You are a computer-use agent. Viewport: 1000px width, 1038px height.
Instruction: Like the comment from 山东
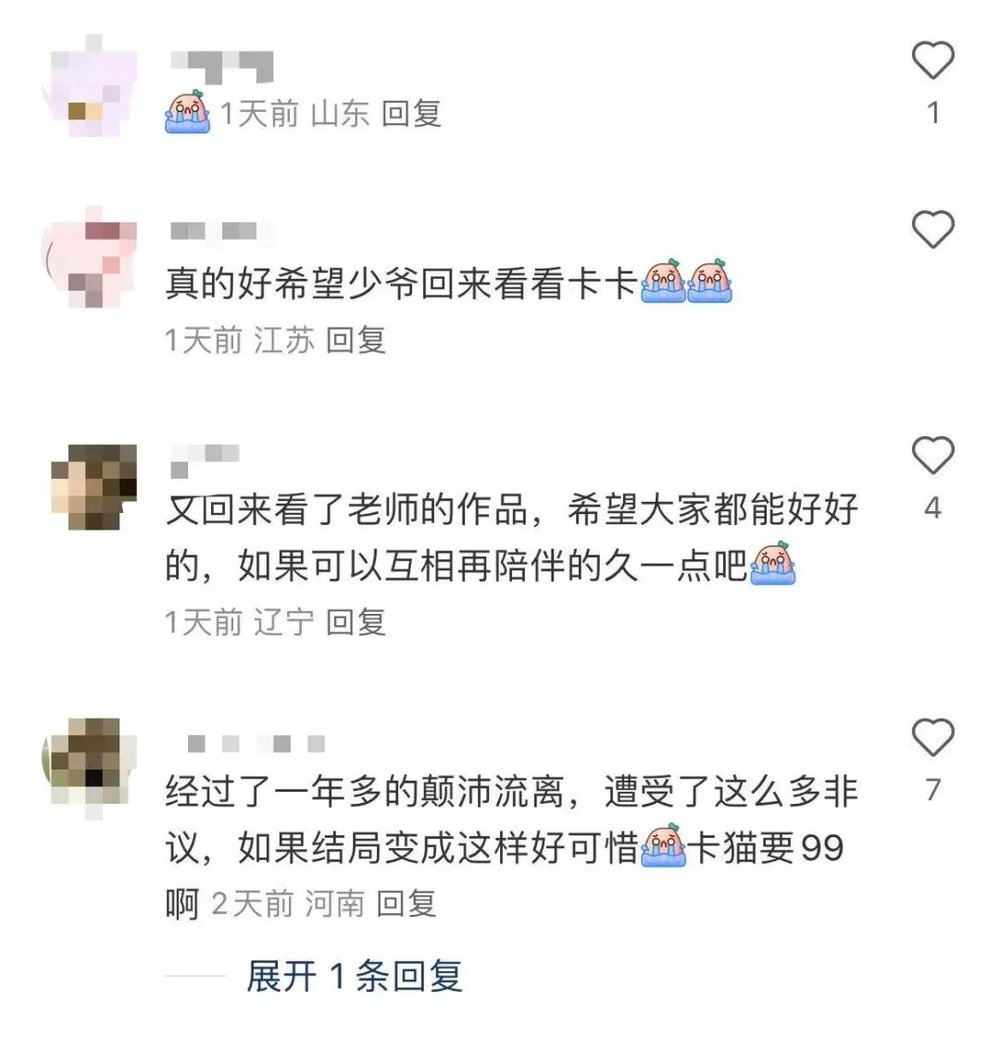tap(933, 62)
